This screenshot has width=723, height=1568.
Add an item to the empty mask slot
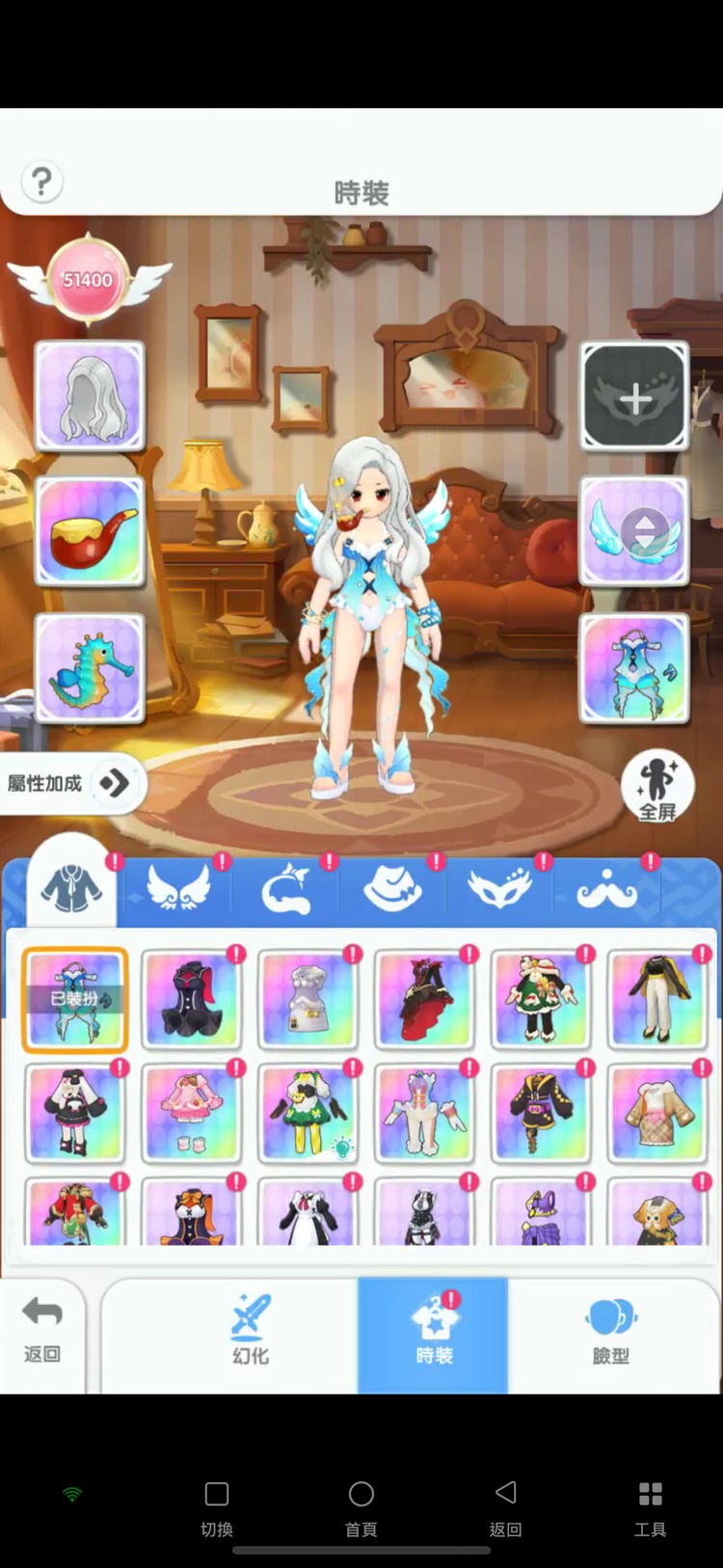tap(634, 396)
